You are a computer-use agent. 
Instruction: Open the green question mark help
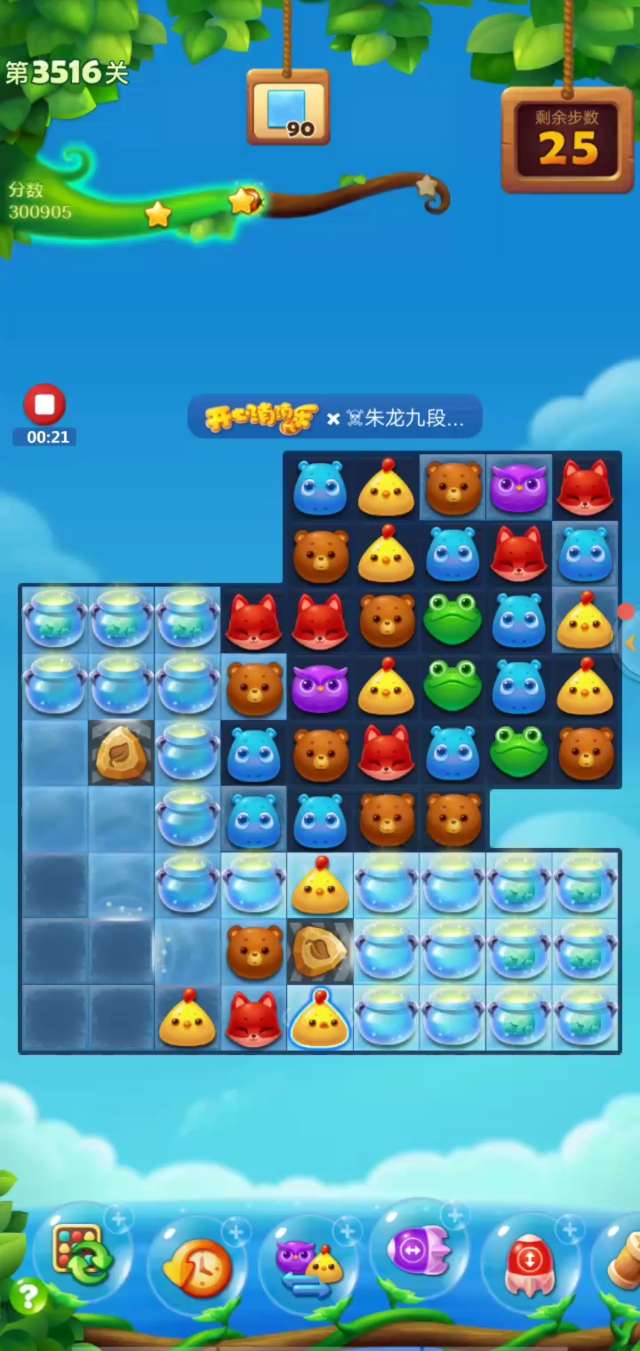(x=28, y=1297)
